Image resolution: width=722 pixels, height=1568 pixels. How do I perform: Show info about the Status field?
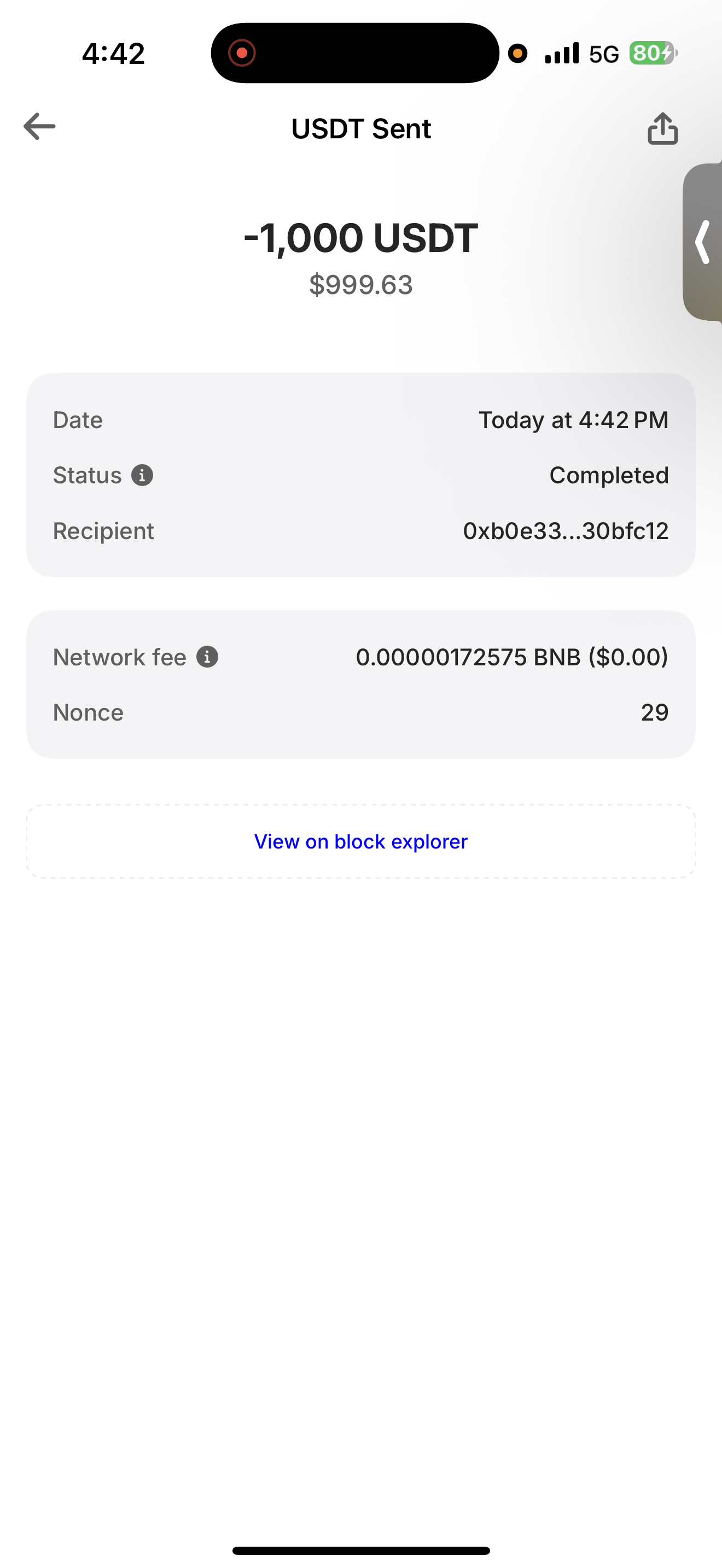coord(142,476)
